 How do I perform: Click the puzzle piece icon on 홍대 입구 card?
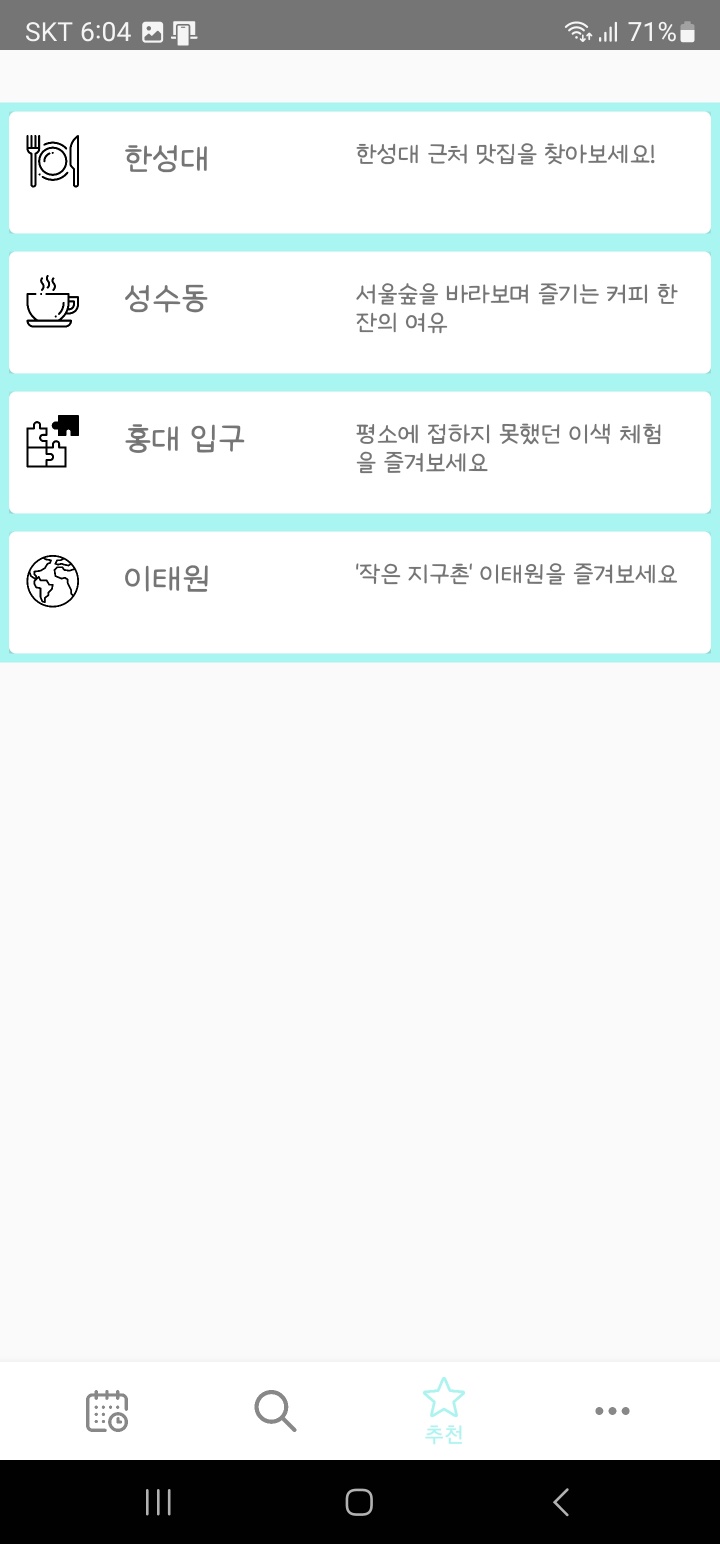click(x=50, y=441)
